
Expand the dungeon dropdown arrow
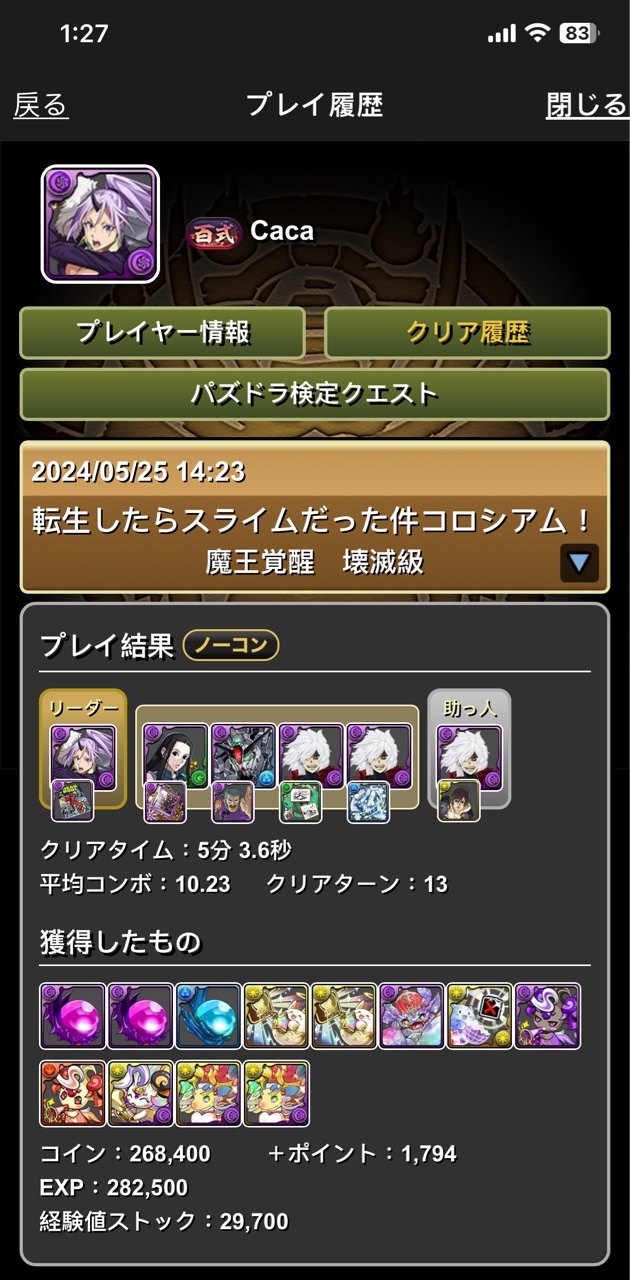[579, 563]
